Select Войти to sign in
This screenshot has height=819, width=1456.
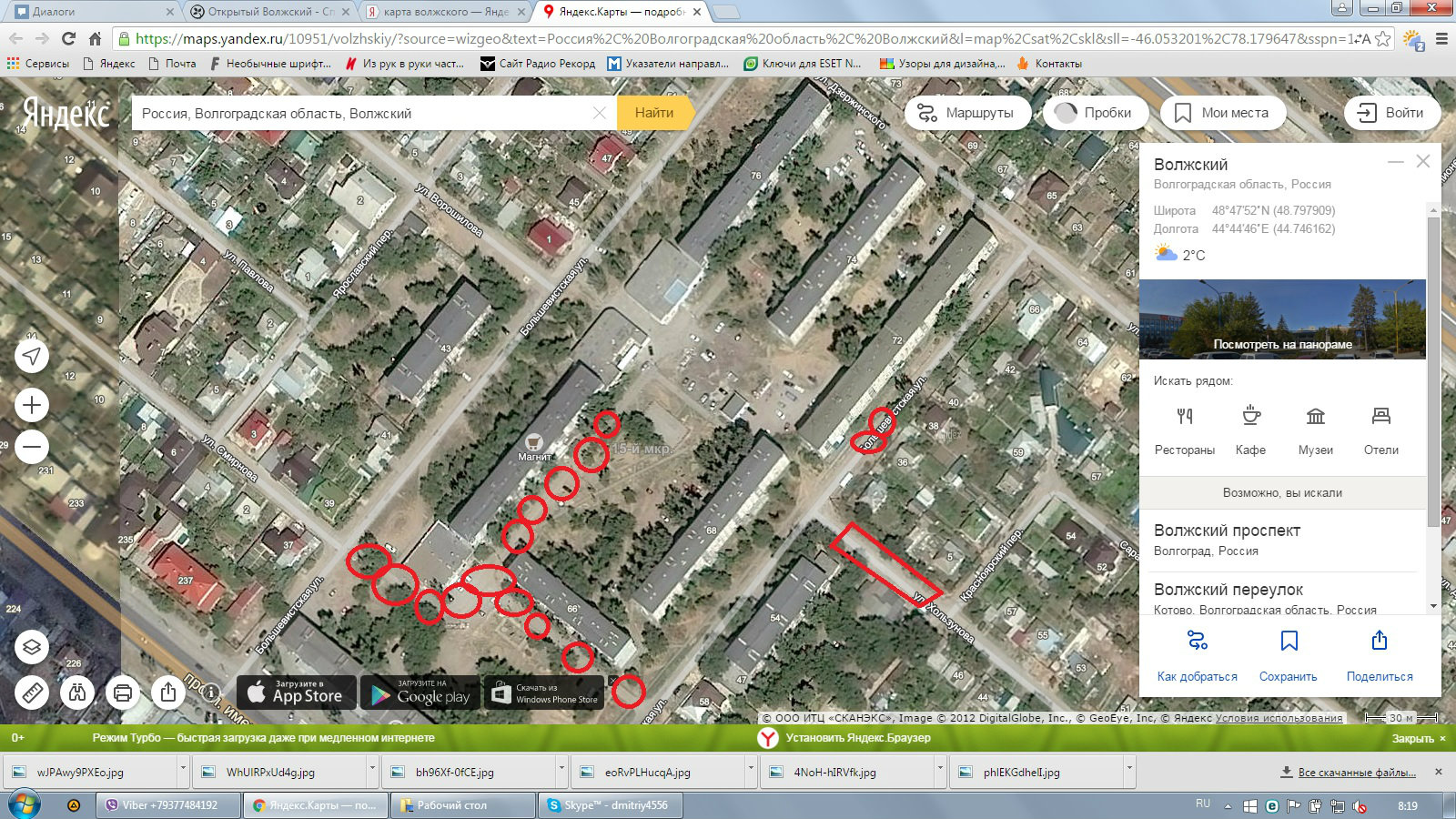pos(1391,113)
